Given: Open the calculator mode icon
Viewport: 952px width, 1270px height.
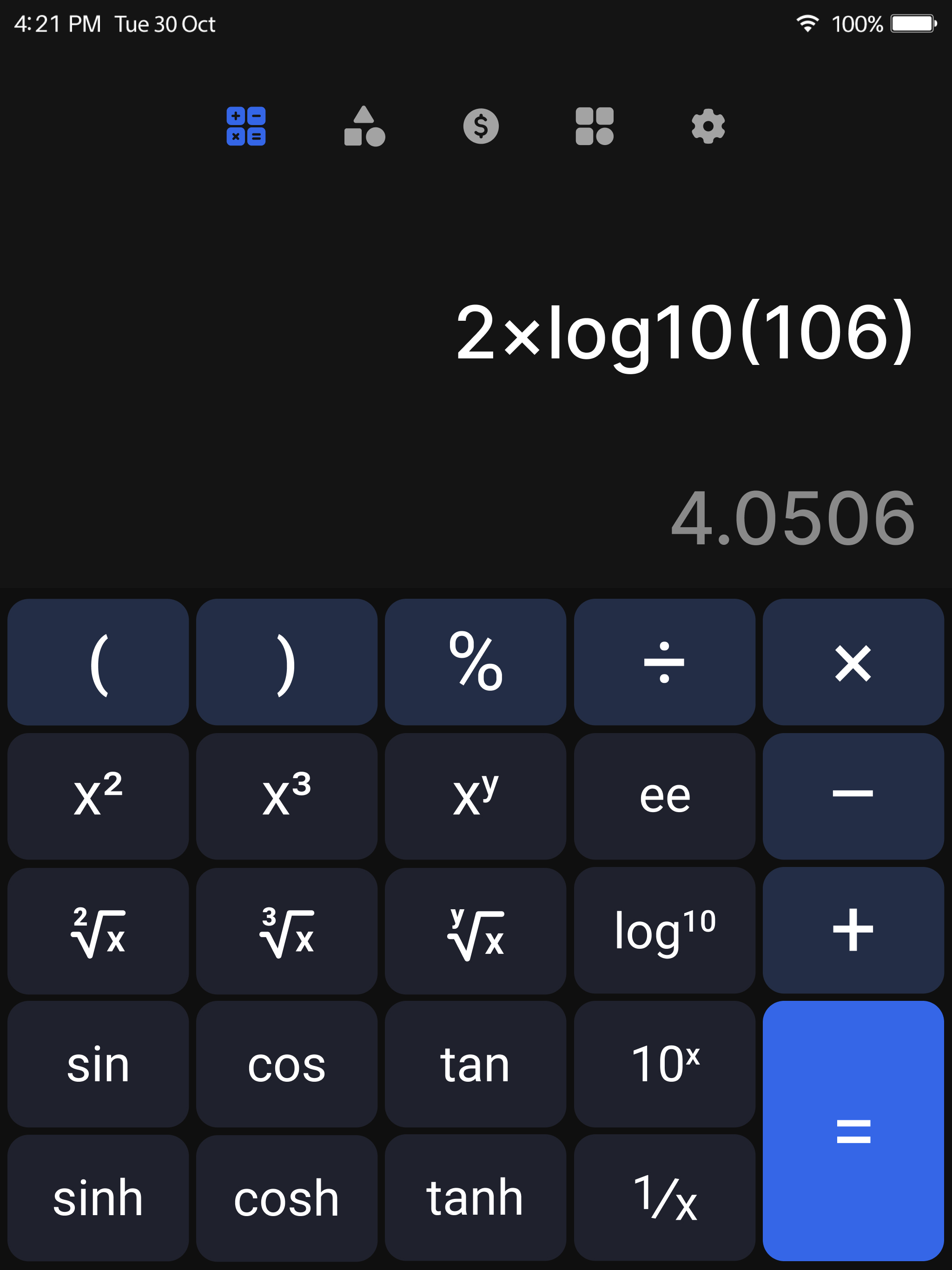Looking at the screenshot, I should point(246,127).
